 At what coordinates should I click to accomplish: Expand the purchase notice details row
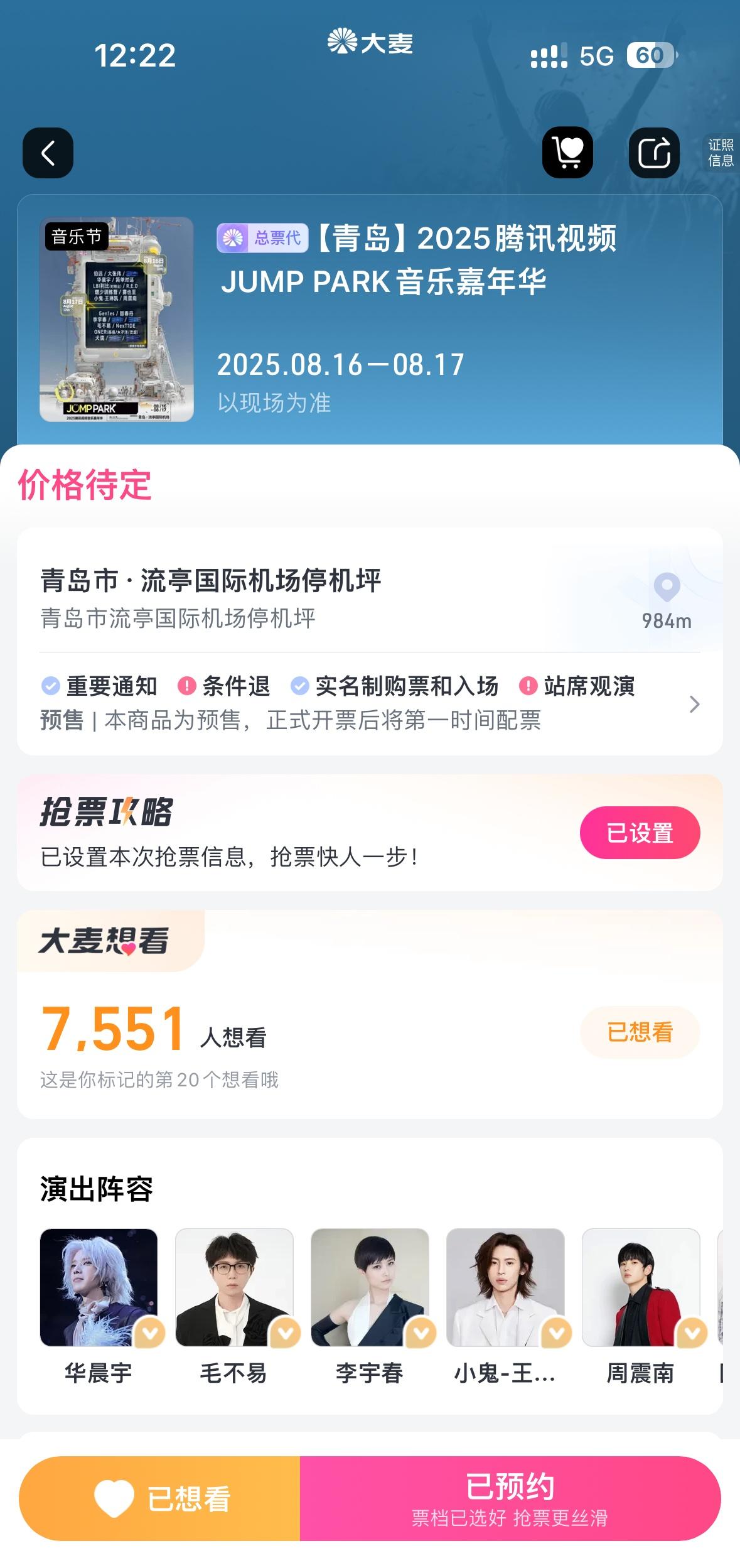(x=694, y=704)
